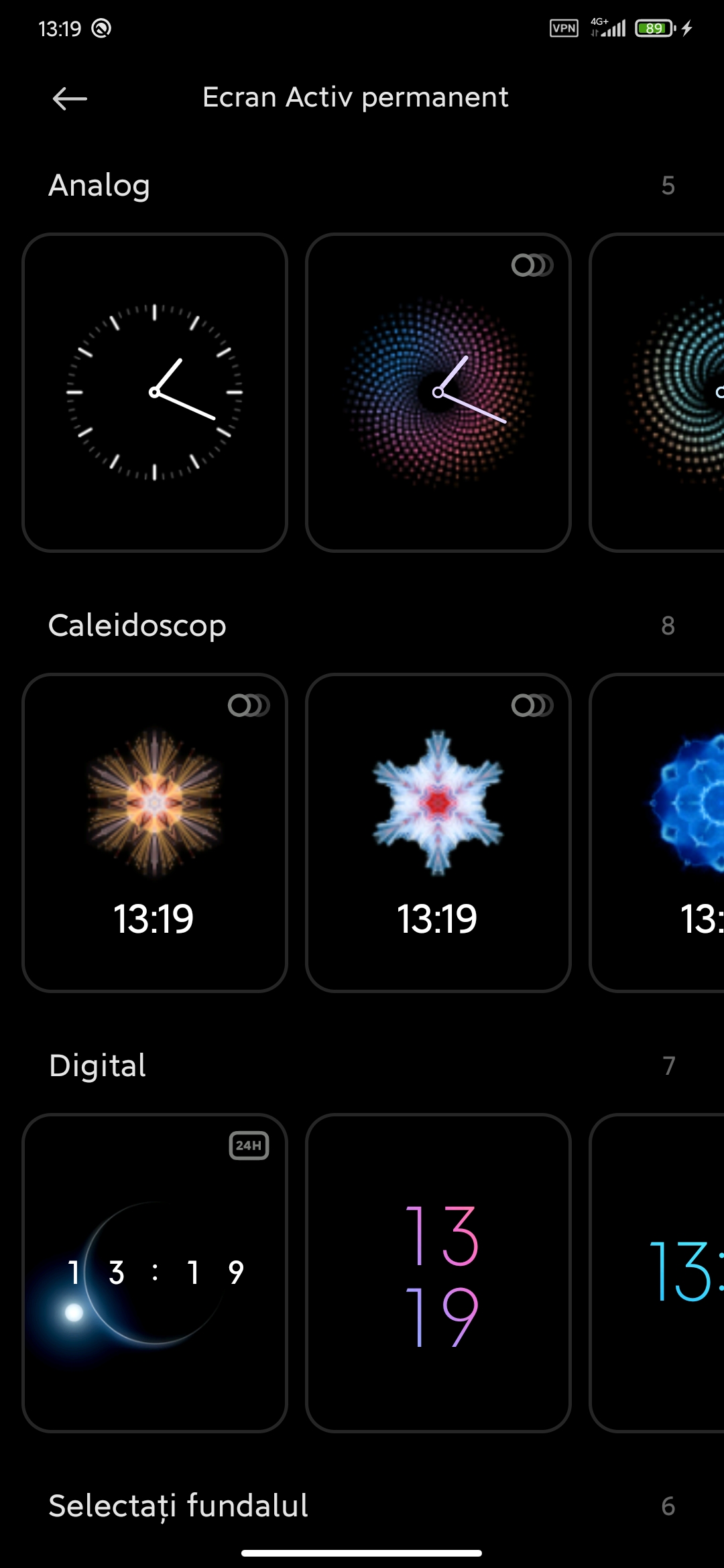Choose the blue-pink spiral analog clock
This screenshot has height=1568, width=724.
tap(438, 393)
